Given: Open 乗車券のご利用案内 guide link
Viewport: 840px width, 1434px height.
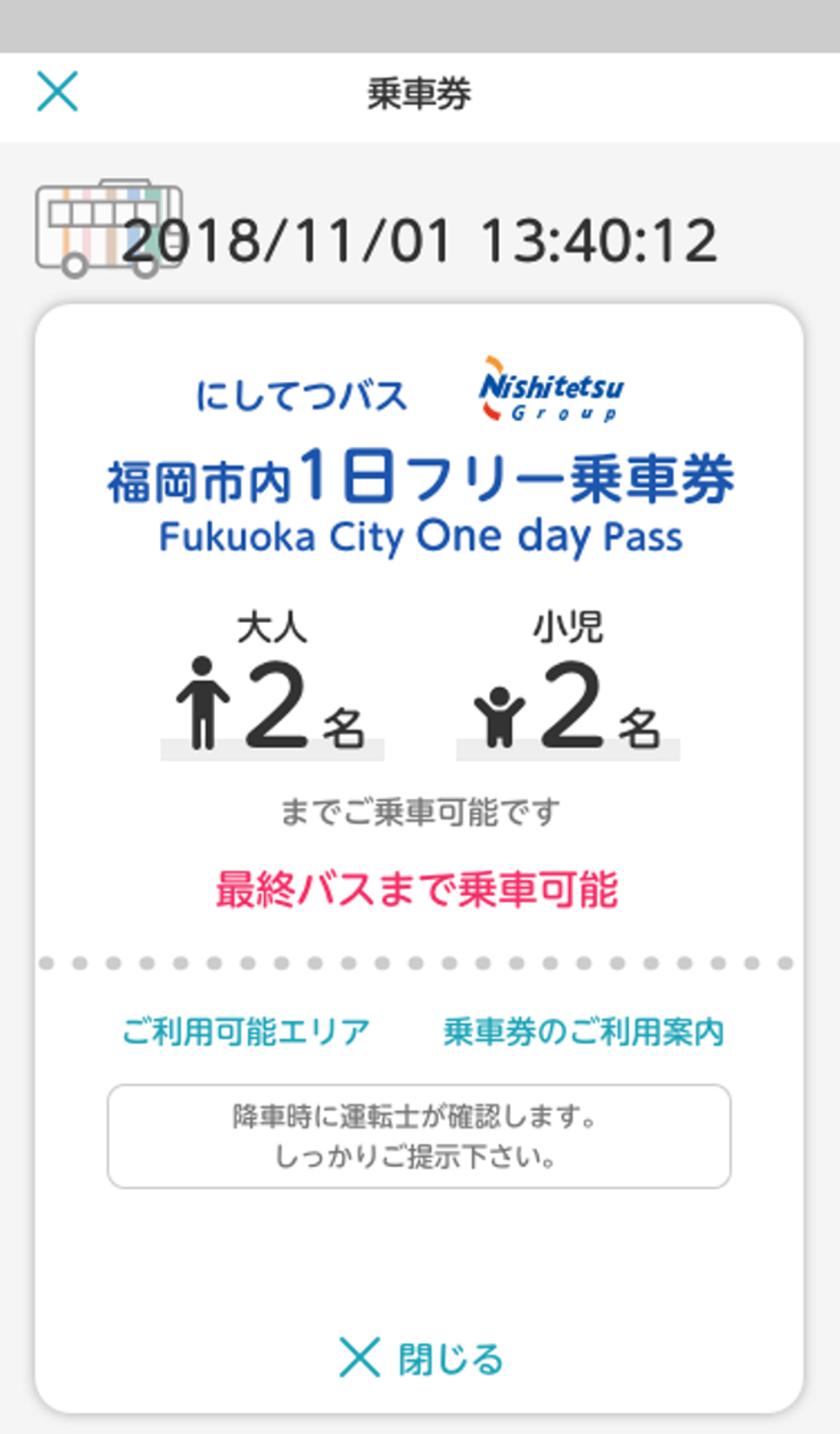Looking at the screenshot, I should tap(583, 1032).
